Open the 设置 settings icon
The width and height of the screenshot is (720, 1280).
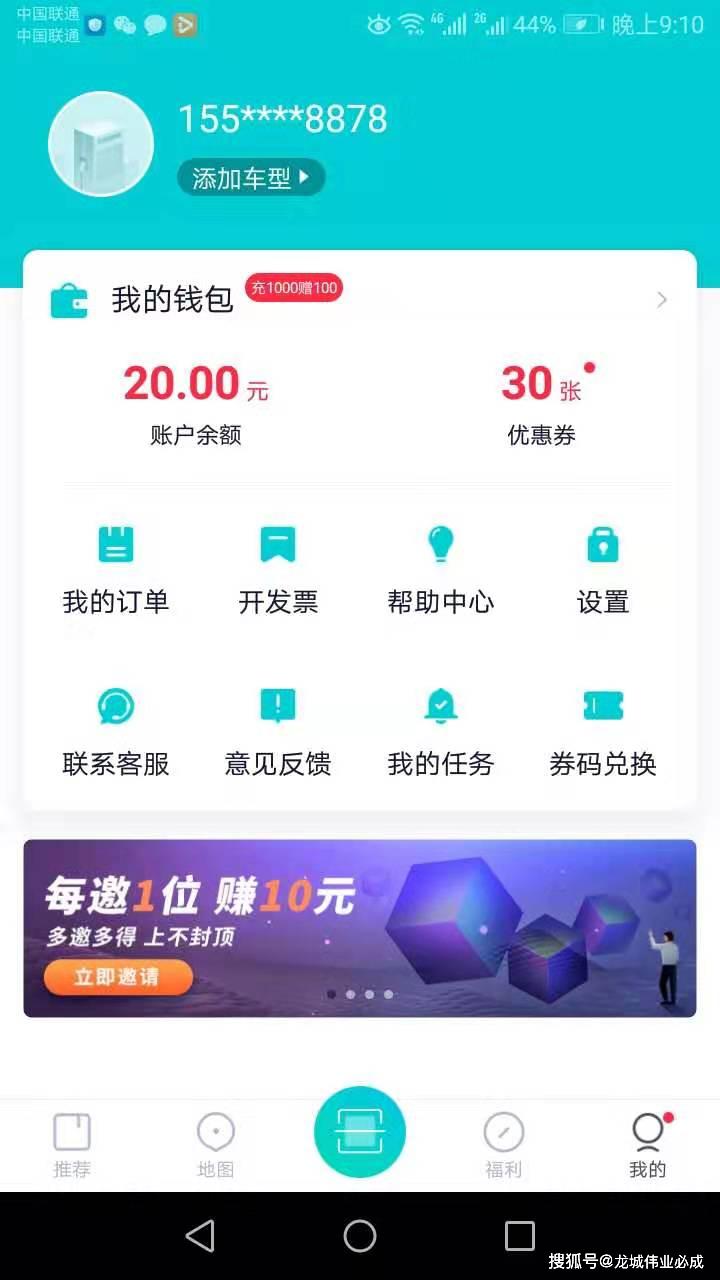602,565
